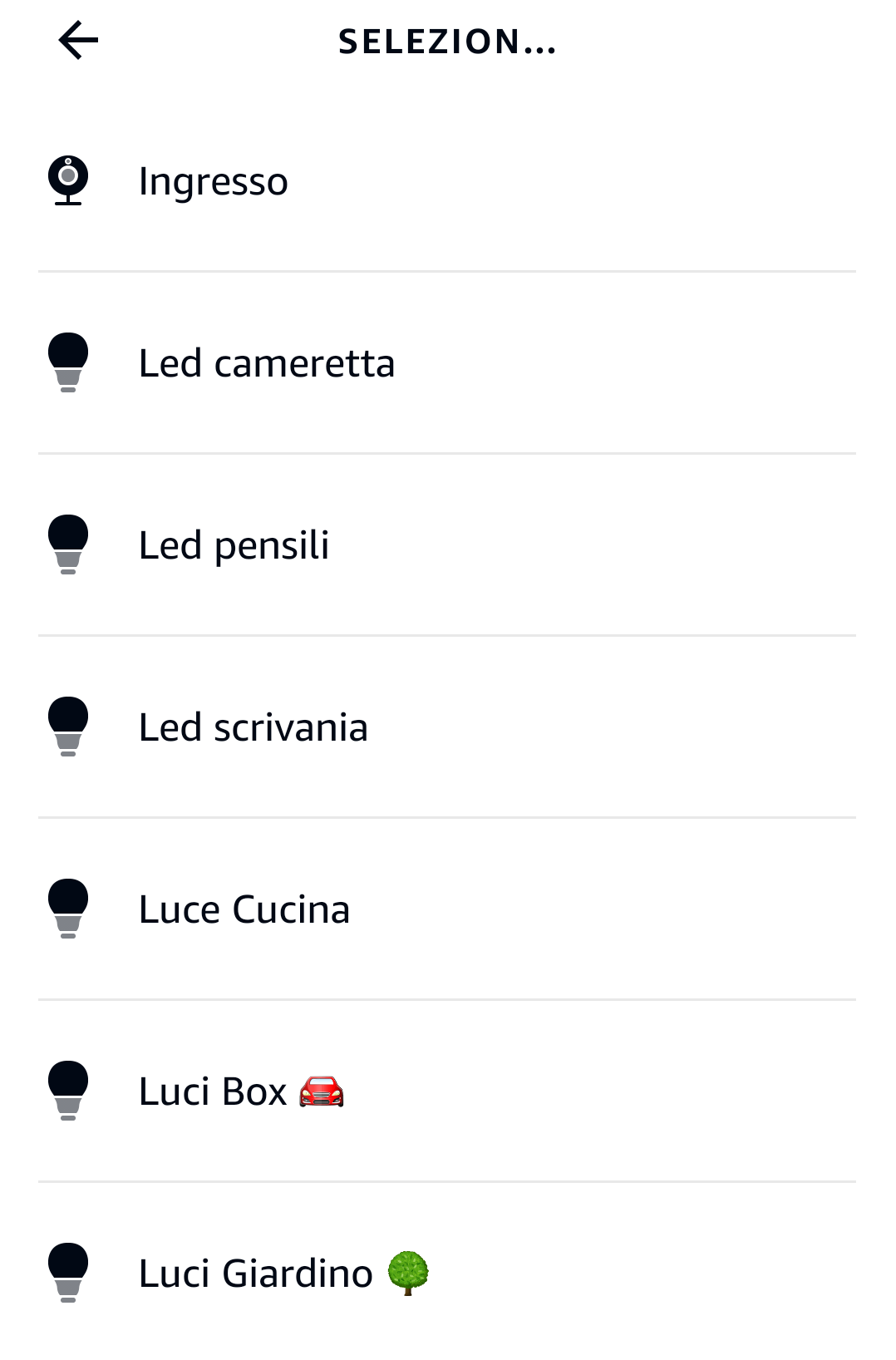Tap the Luci Box label text
Screen dimensions: 896x1360
210,1091
